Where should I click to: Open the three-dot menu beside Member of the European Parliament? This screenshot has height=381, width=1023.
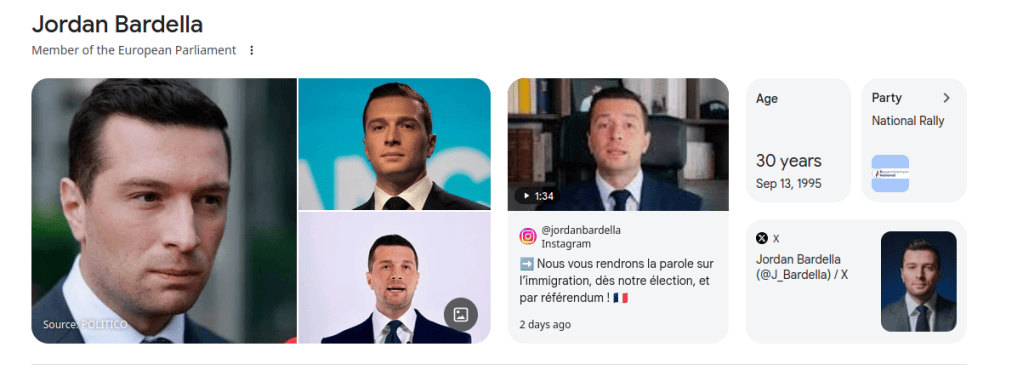click(x=252, y=50)
